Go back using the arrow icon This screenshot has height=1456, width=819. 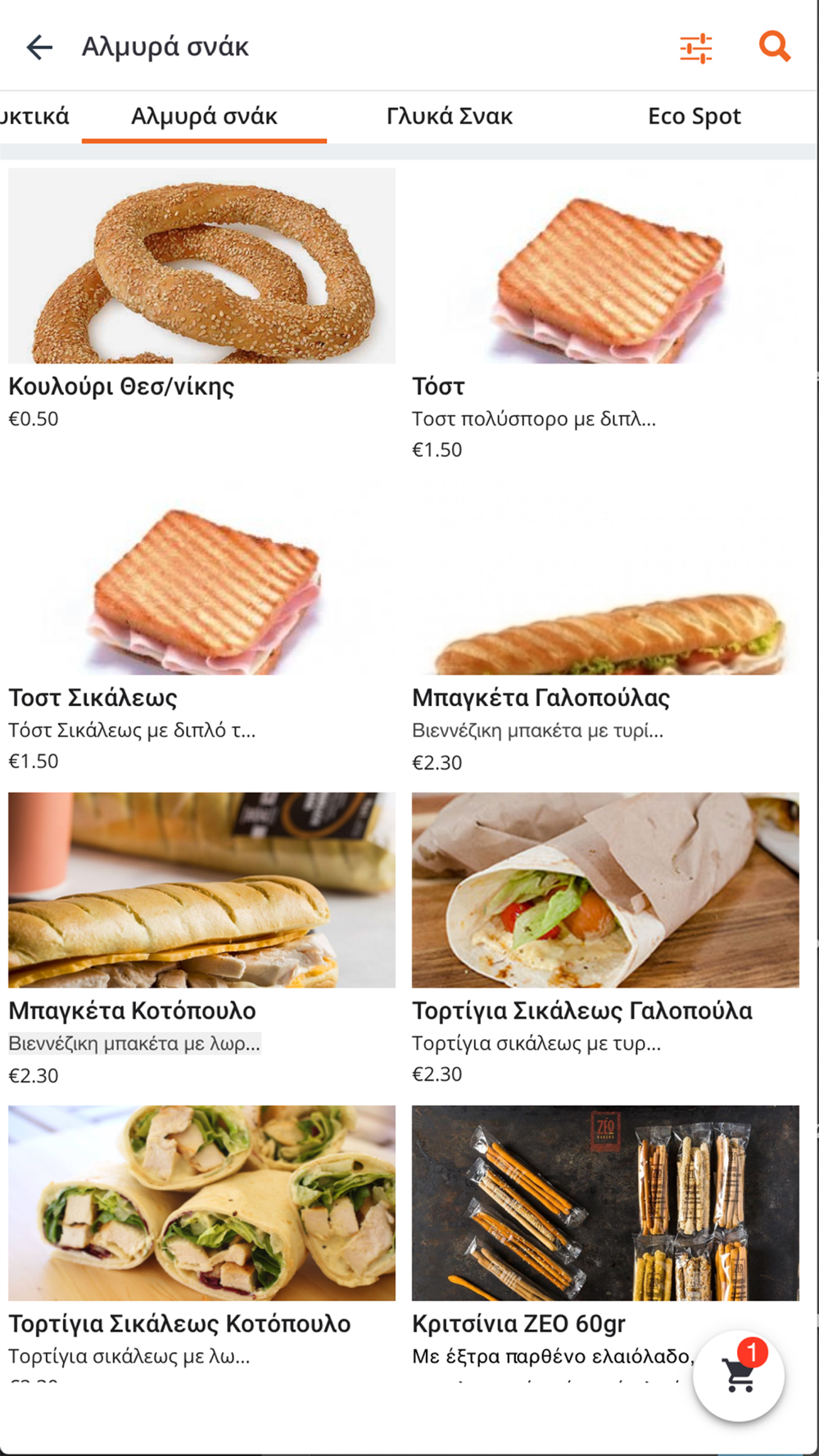click(39, 47)
